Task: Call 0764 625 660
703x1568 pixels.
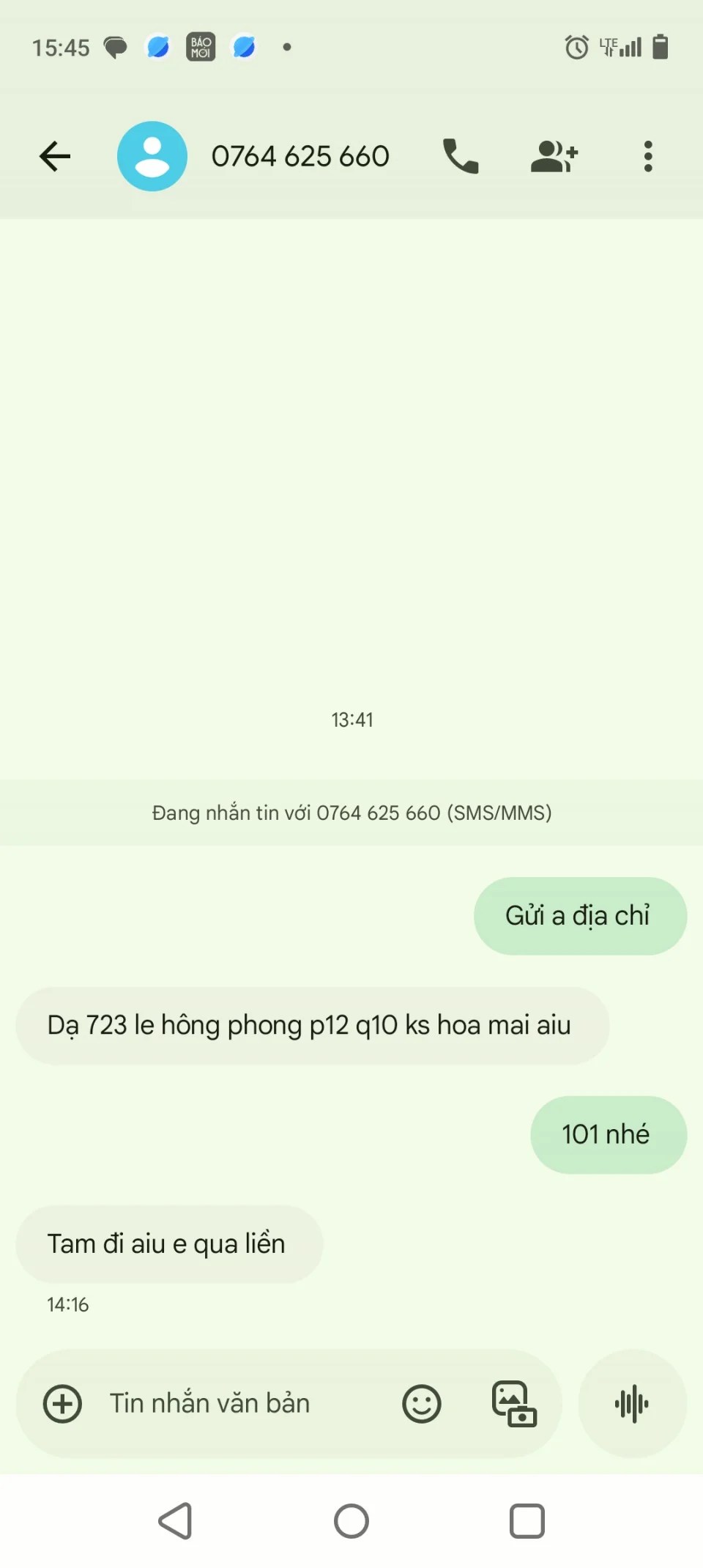Action: pos(461,156)
